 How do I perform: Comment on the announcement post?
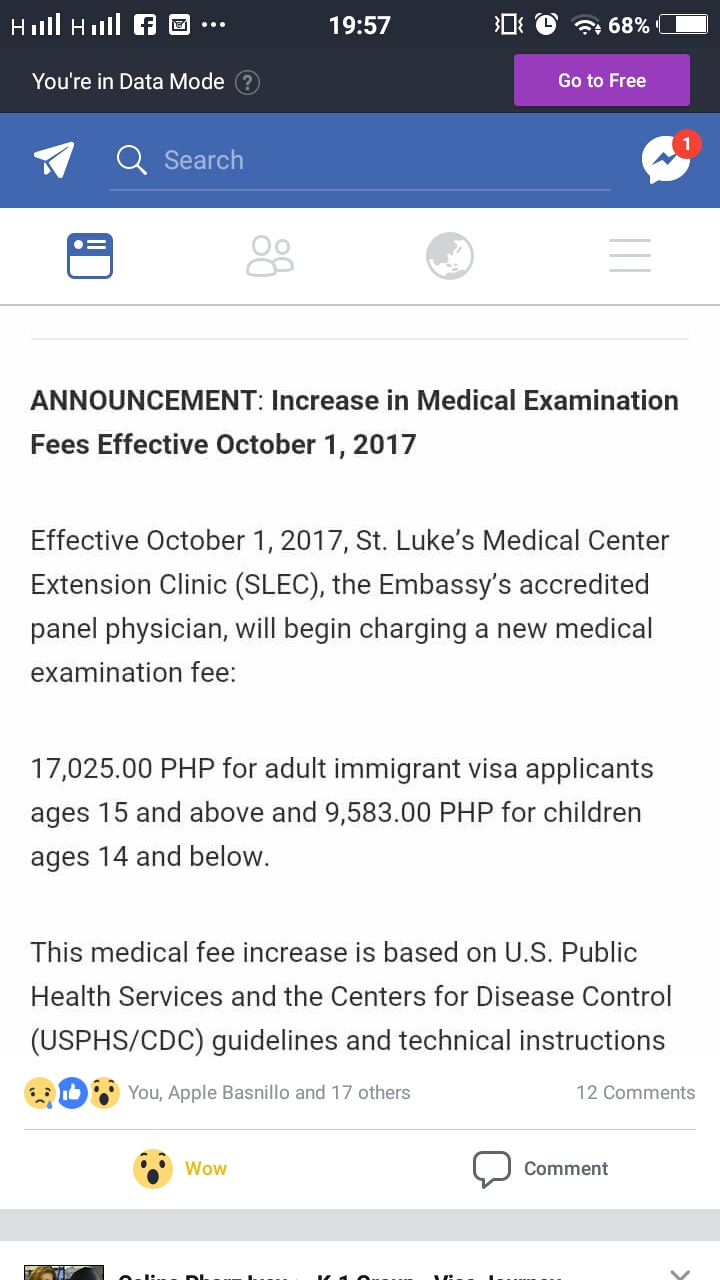(x=540, y=1168)
